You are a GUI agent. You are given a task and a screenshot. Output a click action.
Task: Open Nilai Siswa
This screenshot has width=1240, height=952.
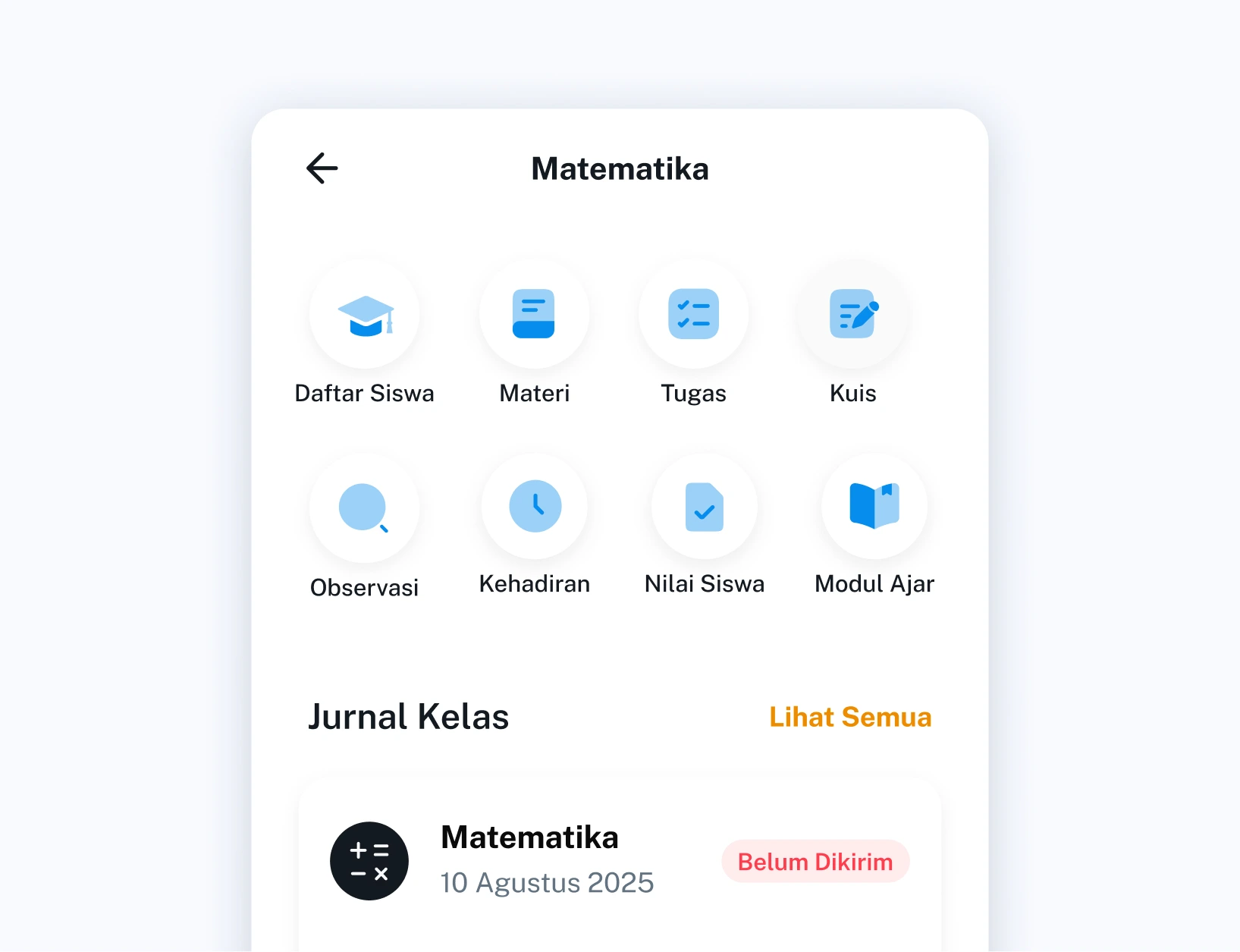[705, 507]
